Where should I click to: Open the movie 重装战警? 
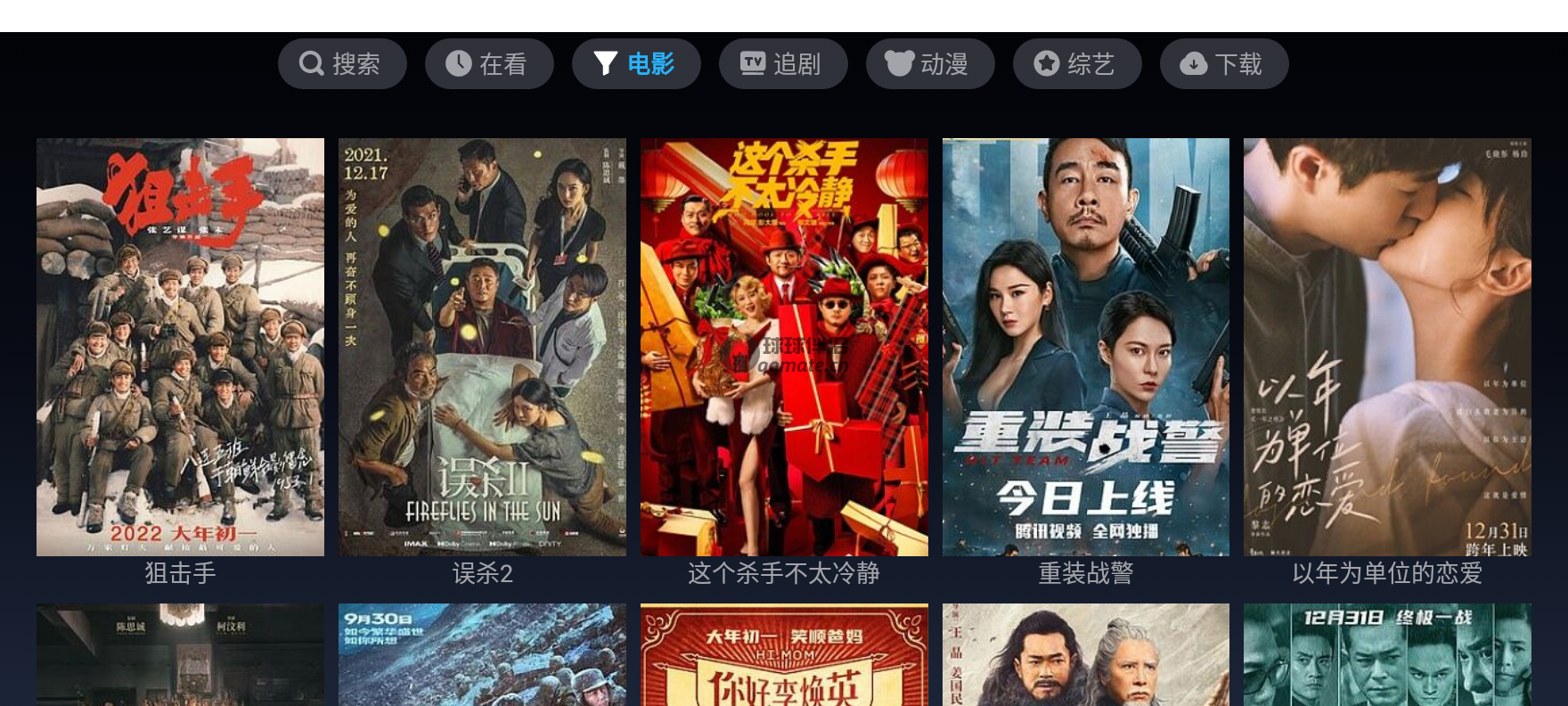1086,348
